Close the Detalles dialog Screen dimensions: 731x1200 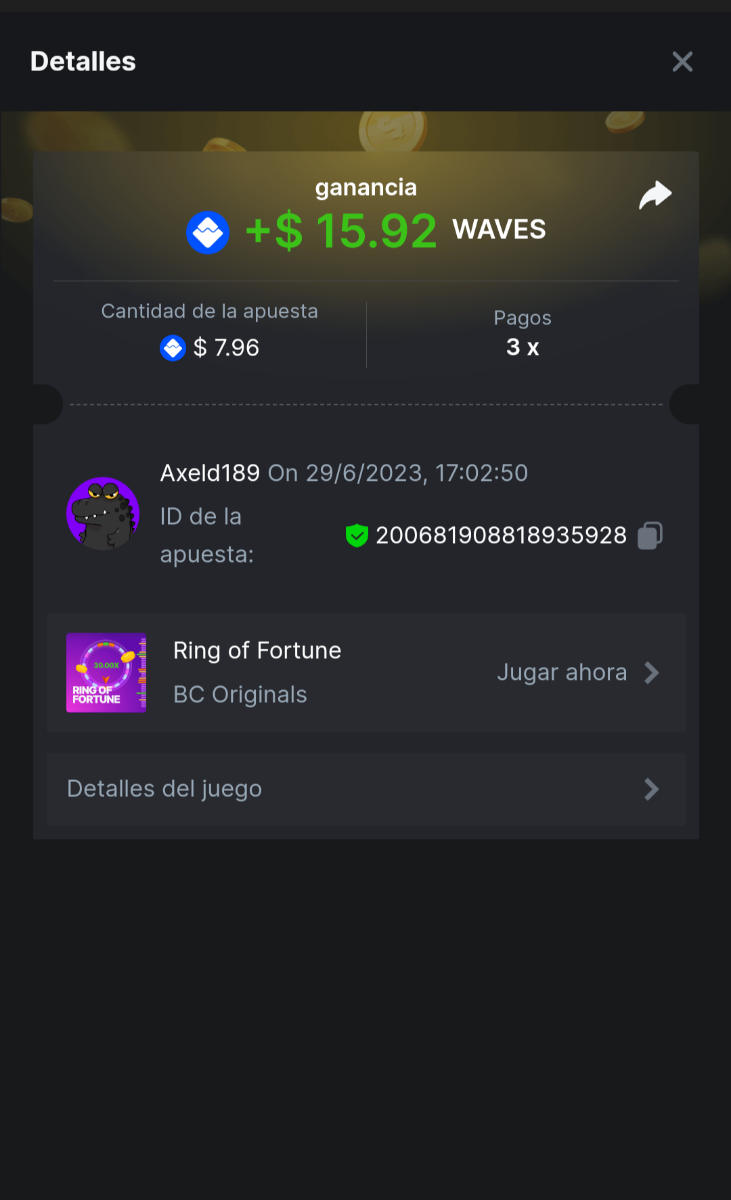(682, 62)
